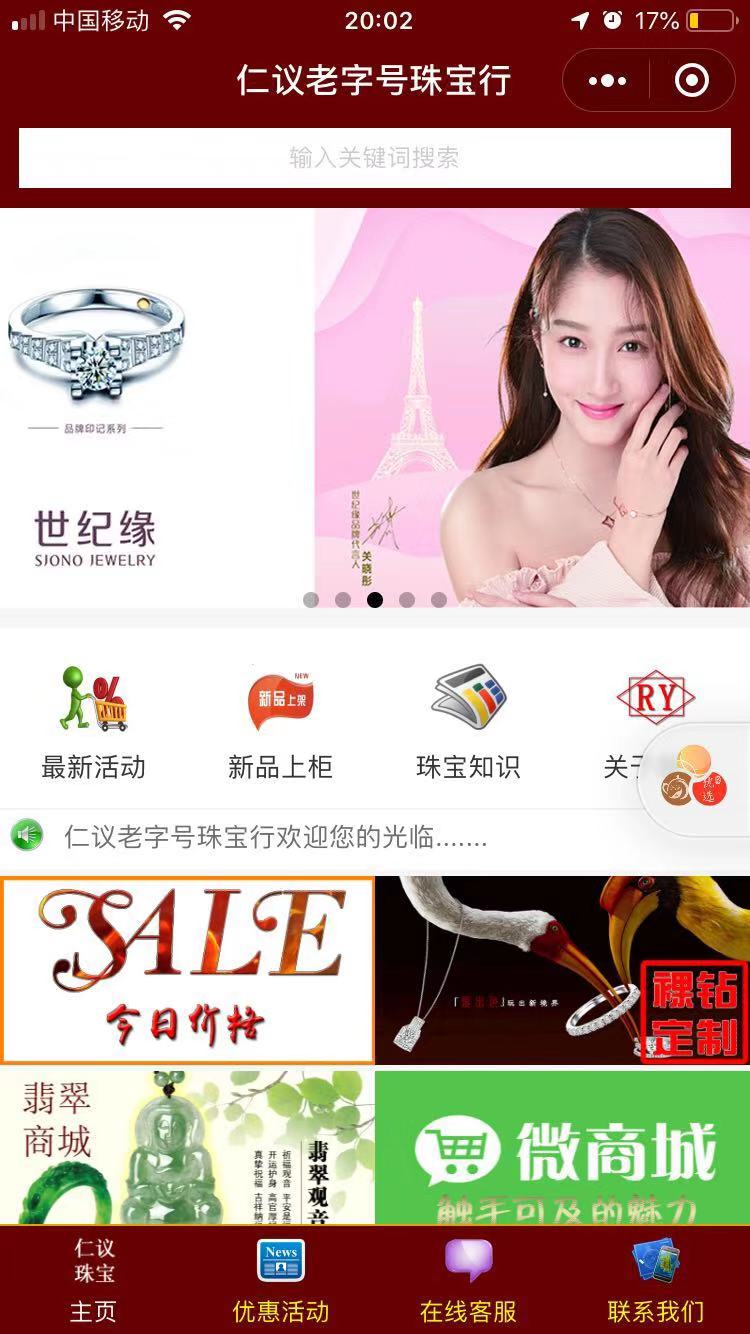Go to the 联系我们 contact tab
The image size is (750, 1334).
pyautogui.click(x=656, y=1280)
